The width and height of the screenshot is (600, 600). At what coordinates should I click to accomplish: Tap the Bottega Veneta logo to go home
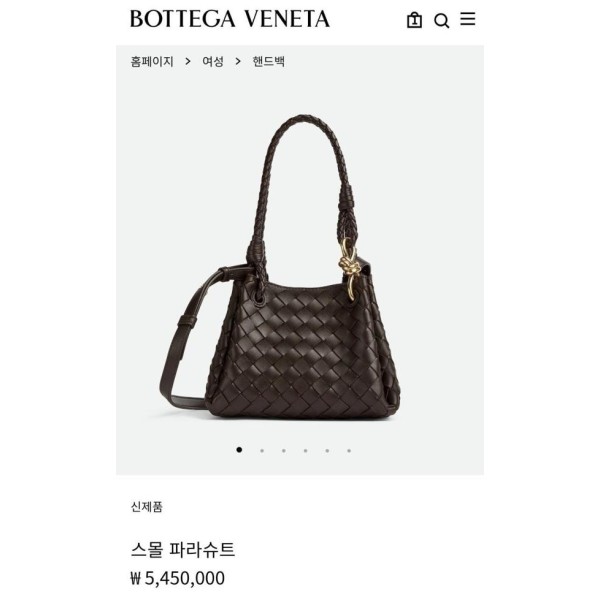click(x=230, y=19)
